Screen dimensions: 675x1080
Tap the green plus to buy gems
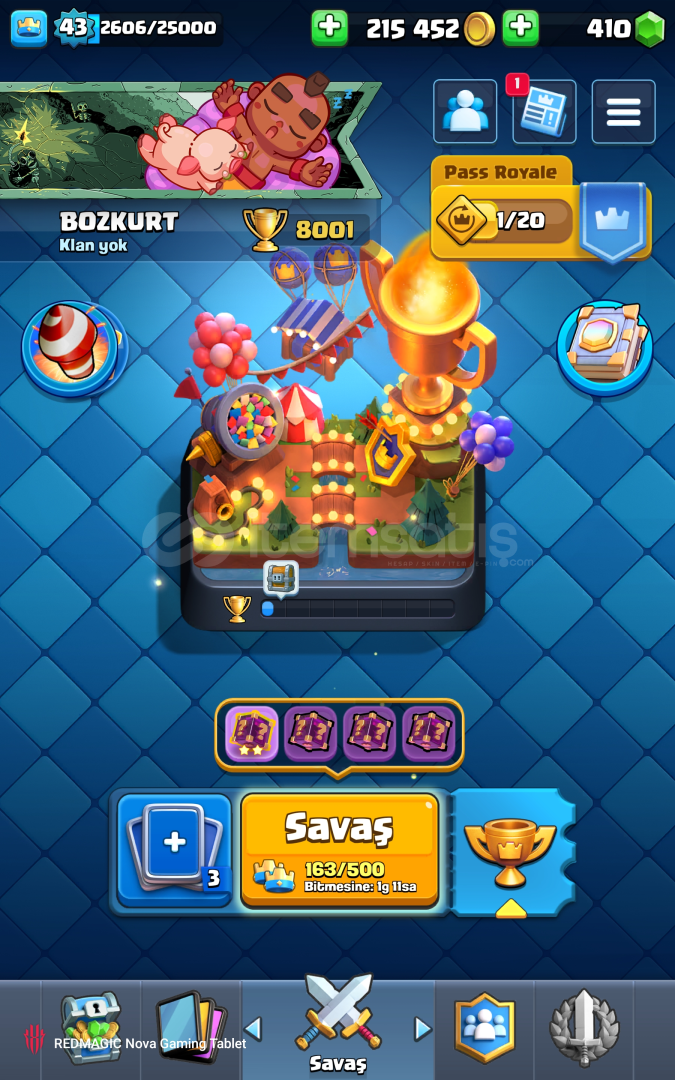(520, 28)
